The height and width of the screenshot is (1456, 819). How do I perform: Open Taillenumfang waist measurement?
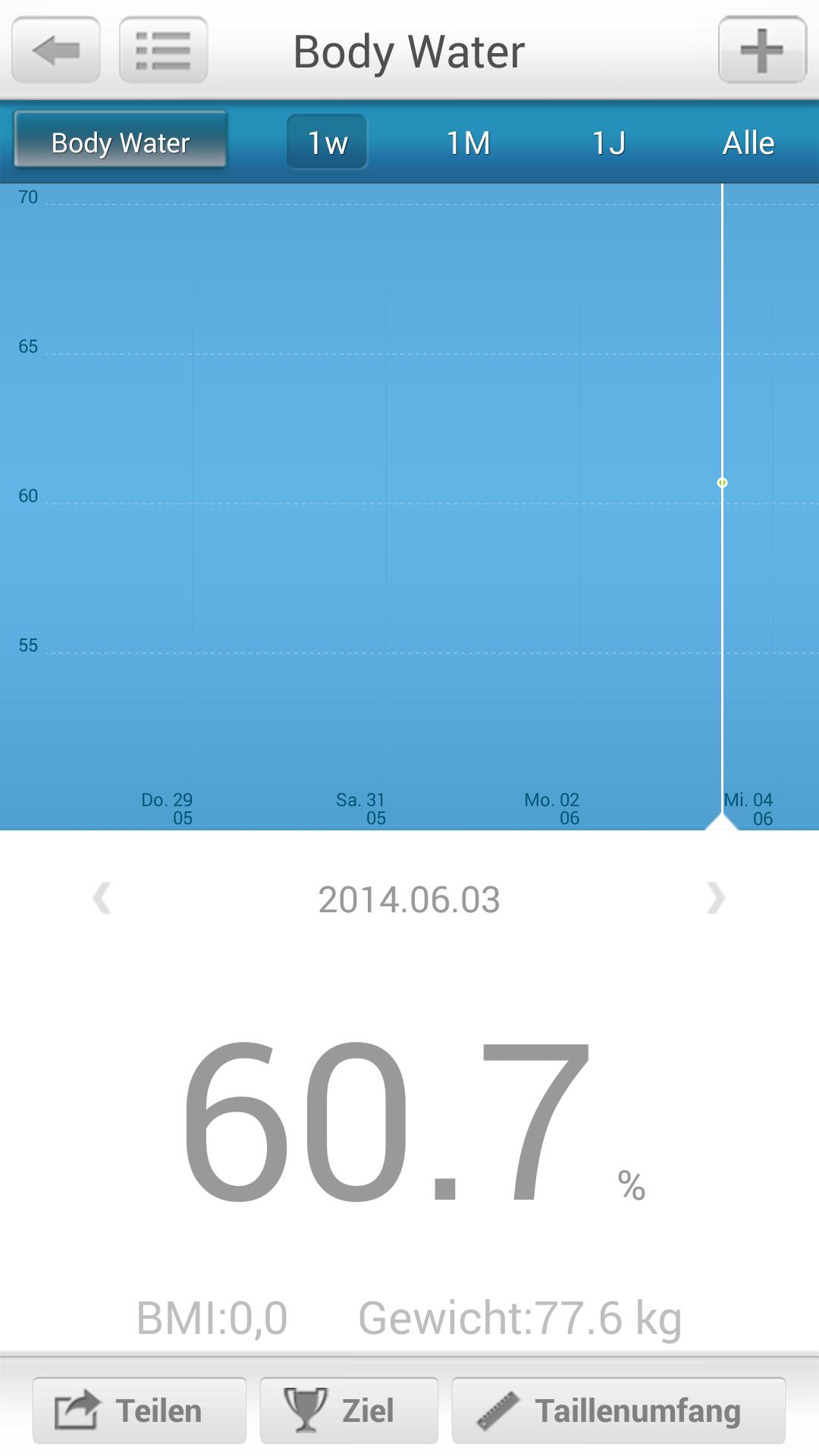618,1410
